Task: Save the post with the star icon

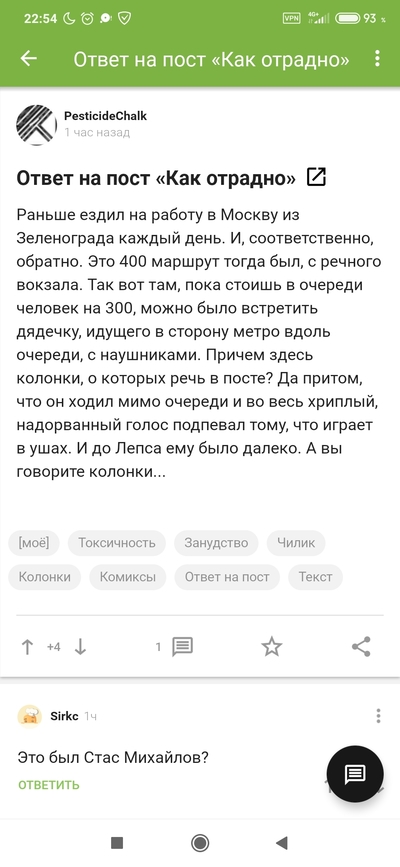Action: point(272,646)
